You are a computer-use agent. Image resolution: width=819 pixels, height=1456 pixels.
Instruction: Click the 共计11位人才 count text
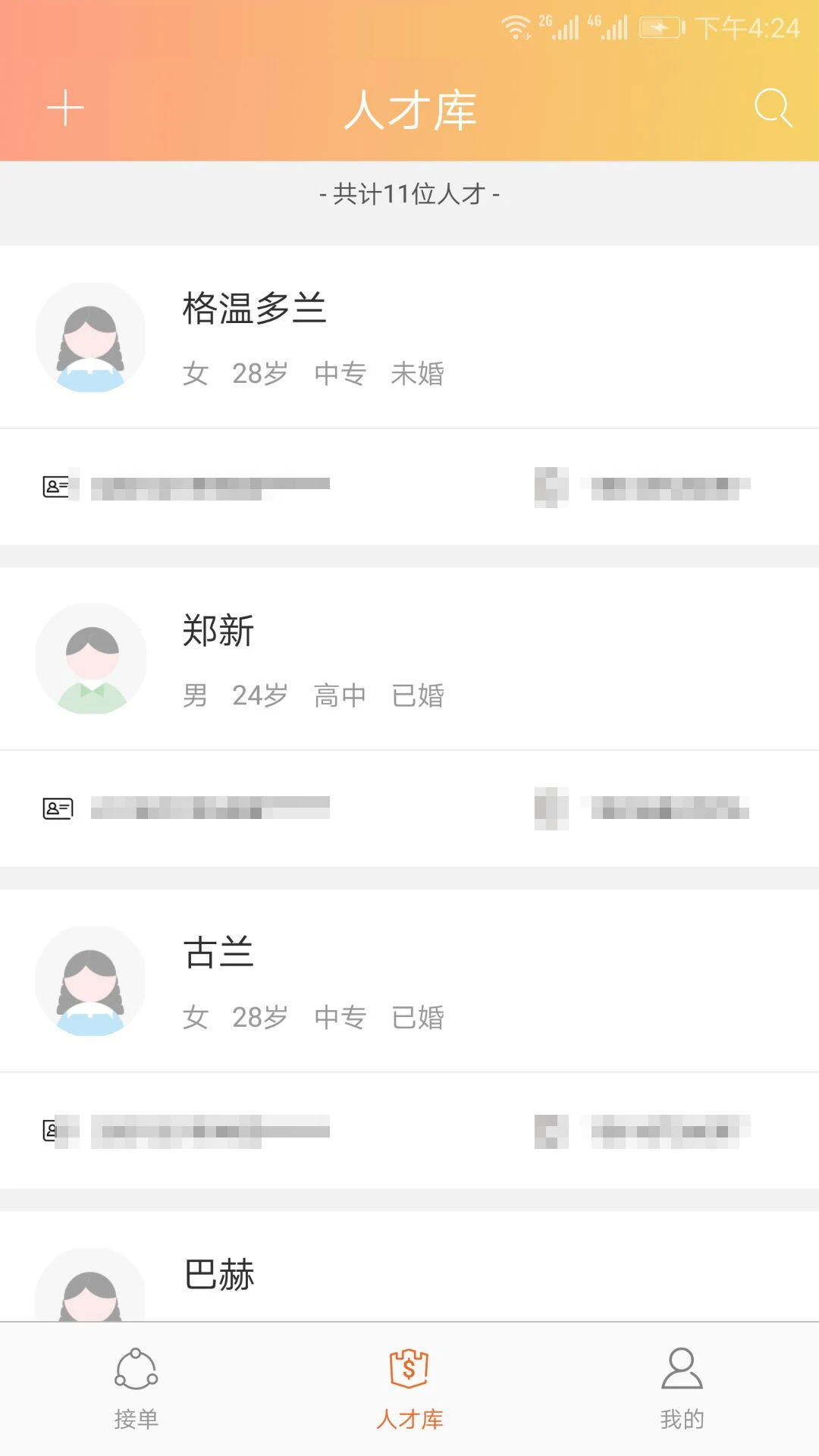(409, 193)
